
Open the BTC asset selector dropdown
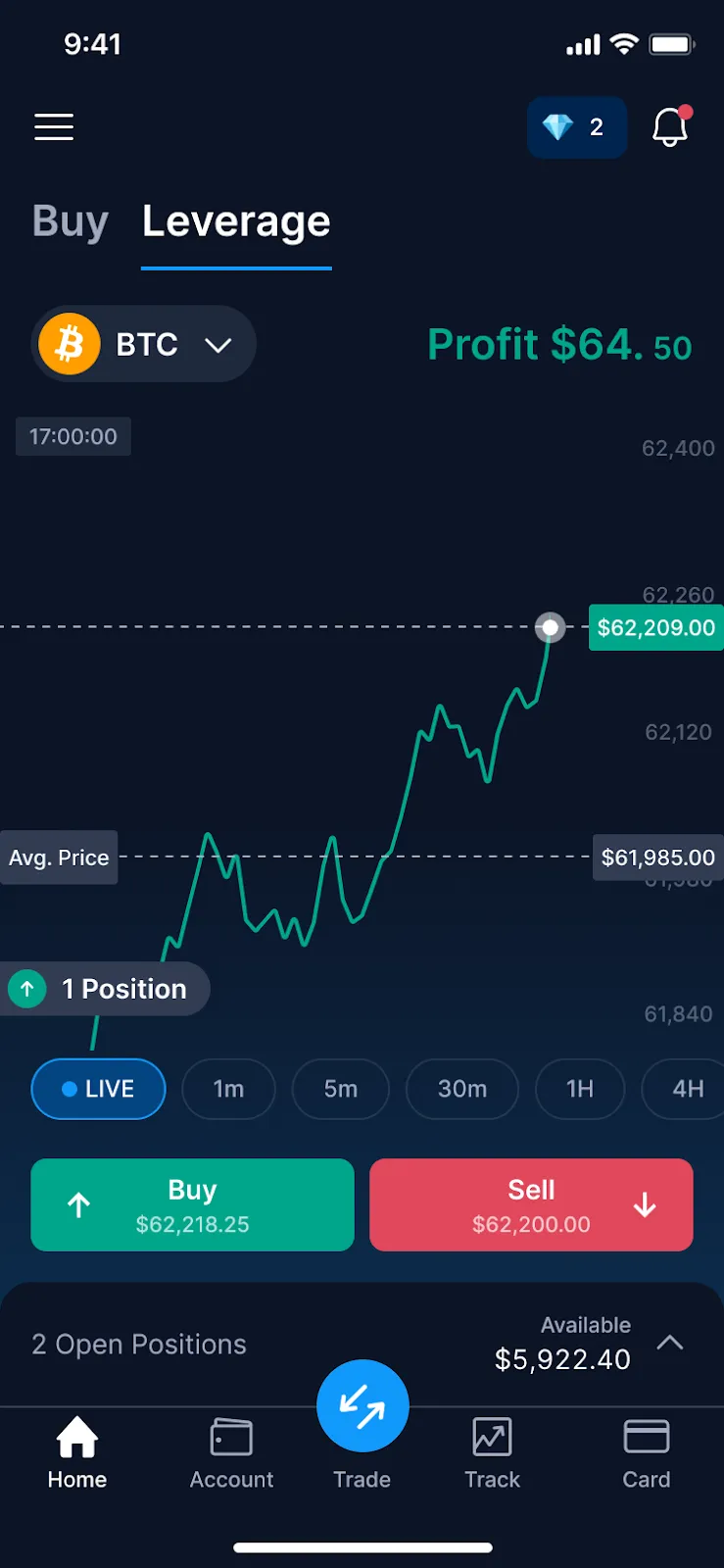(x=217, y=344)
